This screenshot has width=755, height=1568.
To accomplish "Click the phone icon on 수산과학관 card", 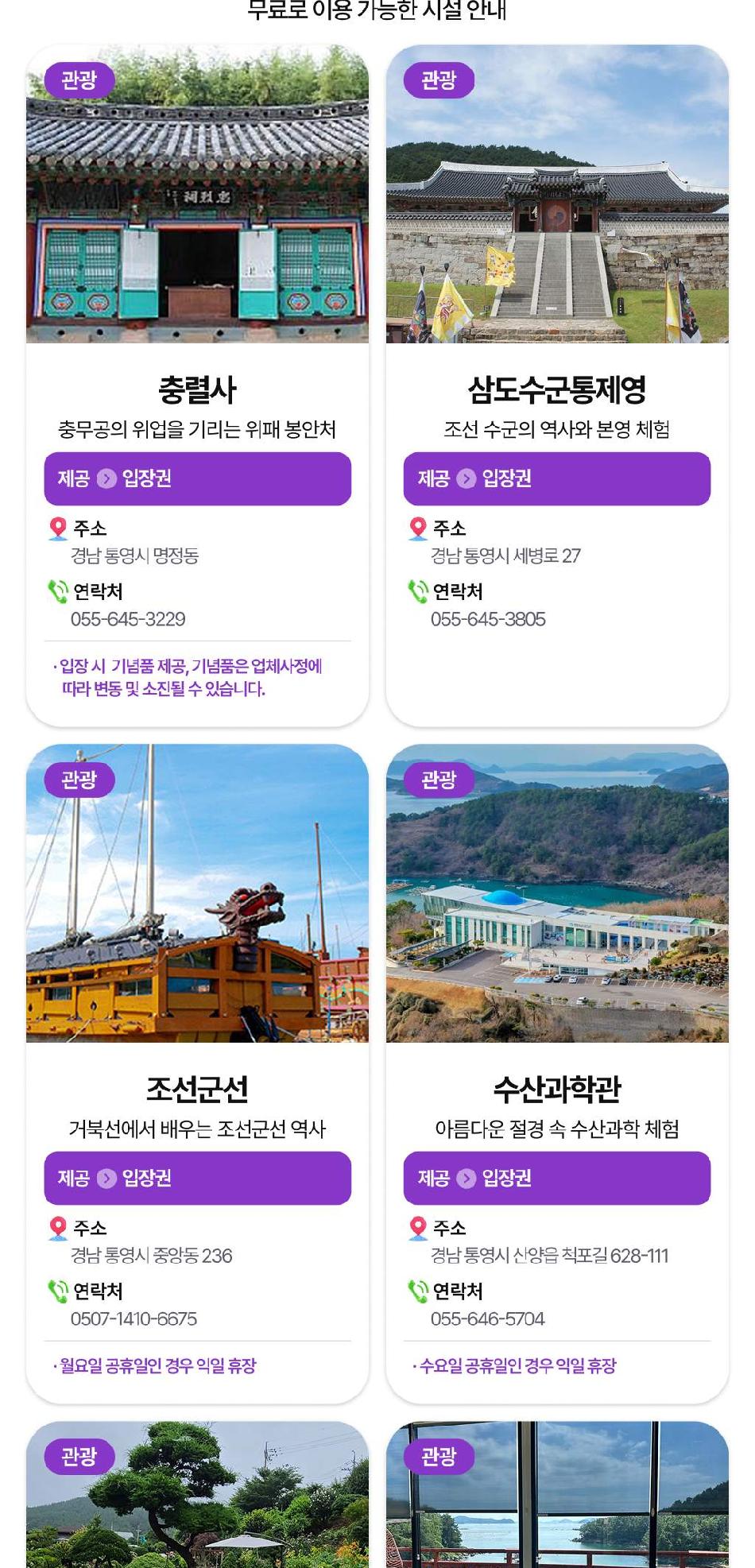I will [x=416, y=1289].
